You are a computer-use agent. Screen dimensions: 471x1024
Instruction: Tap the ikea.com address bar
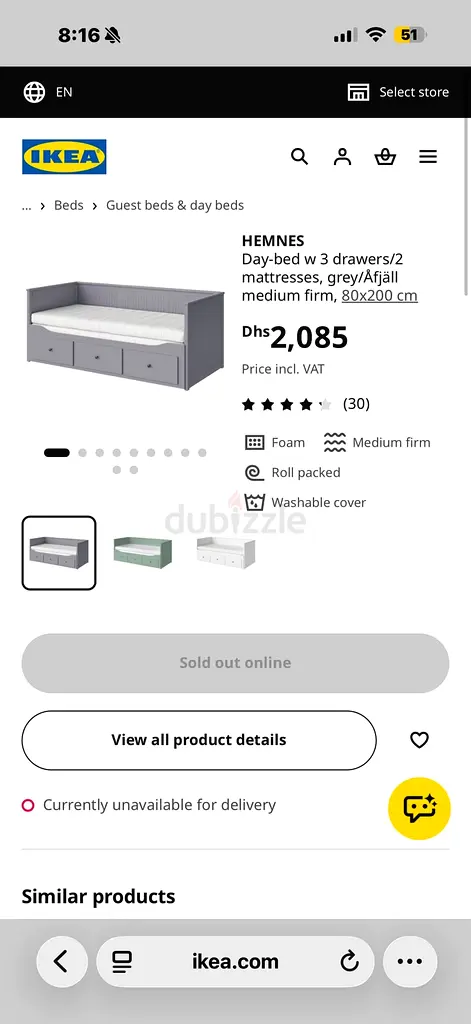point(235,961)
